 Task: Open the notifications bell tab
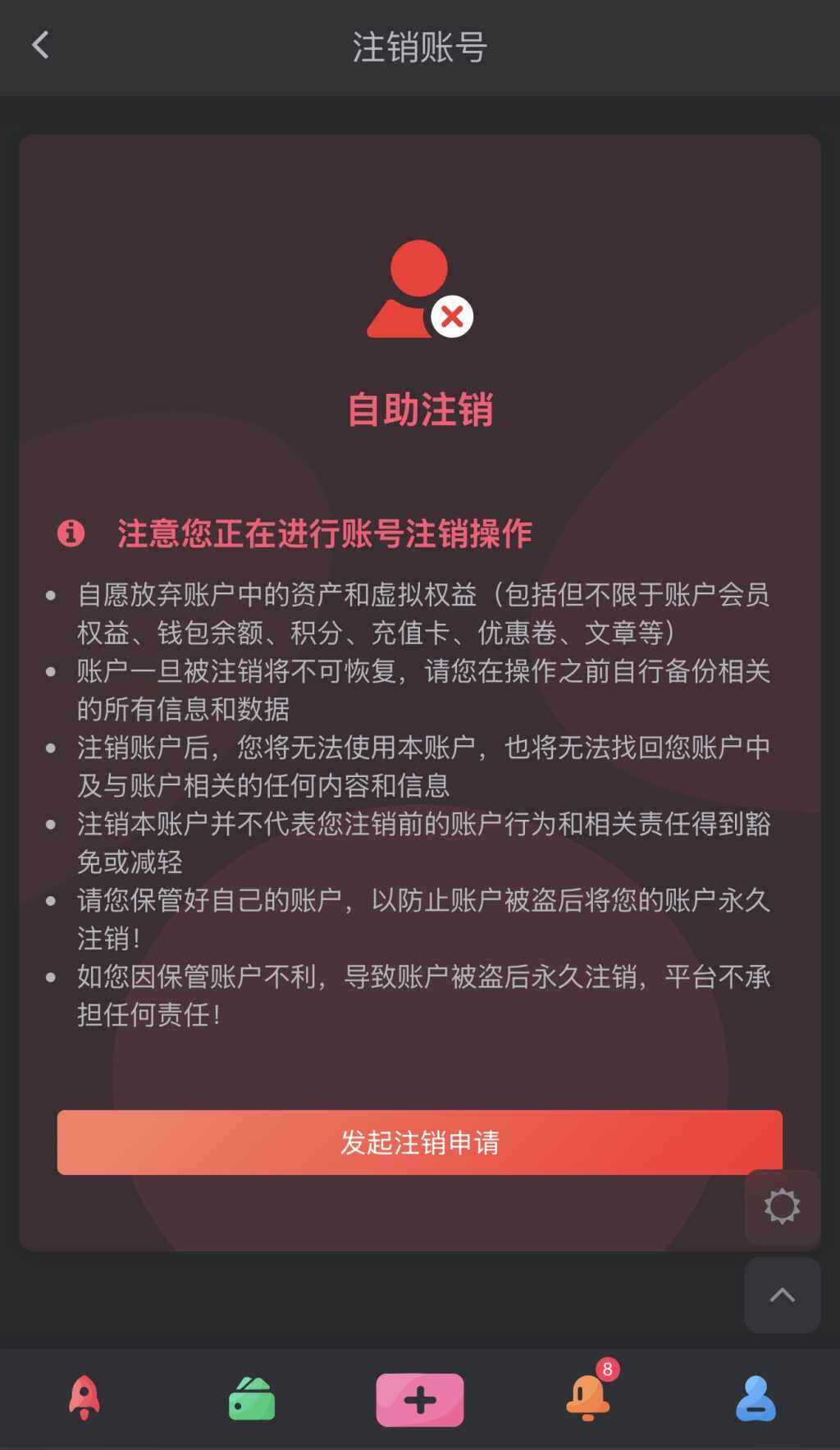pos(588,1398)
